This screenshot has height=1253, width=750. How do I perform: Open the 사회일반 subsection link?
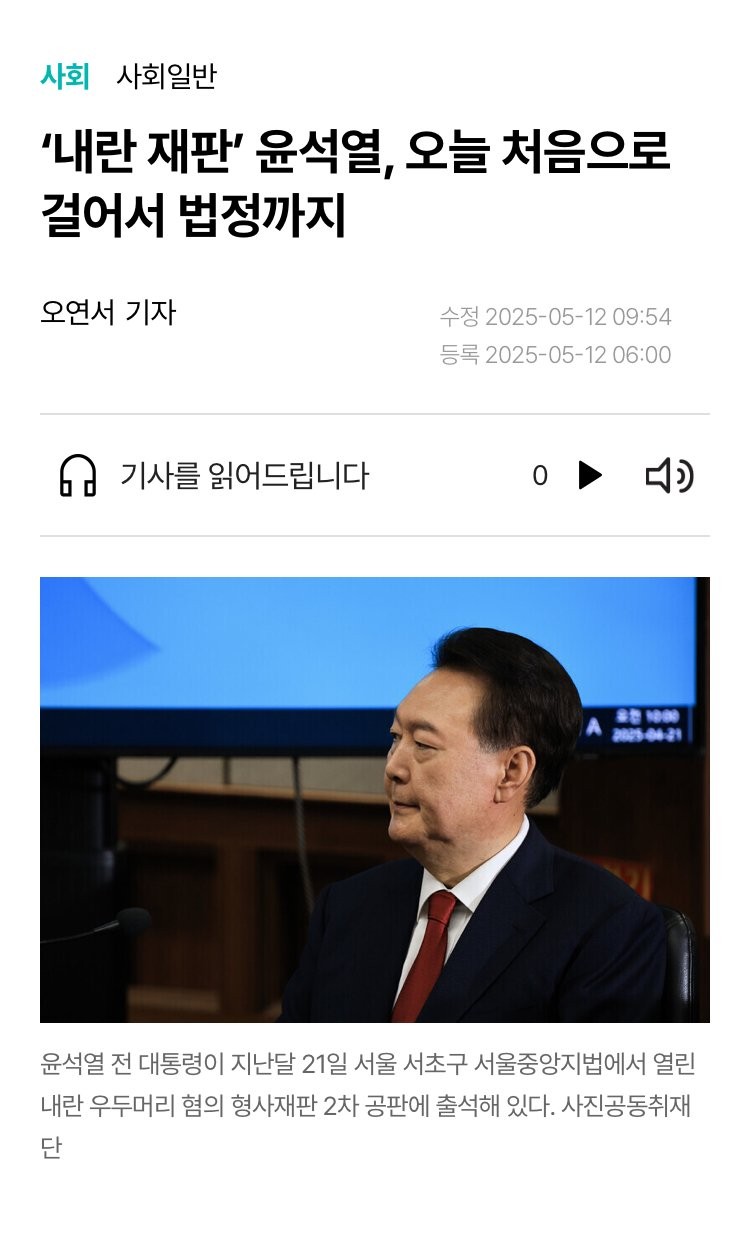[x=166, y=77]
